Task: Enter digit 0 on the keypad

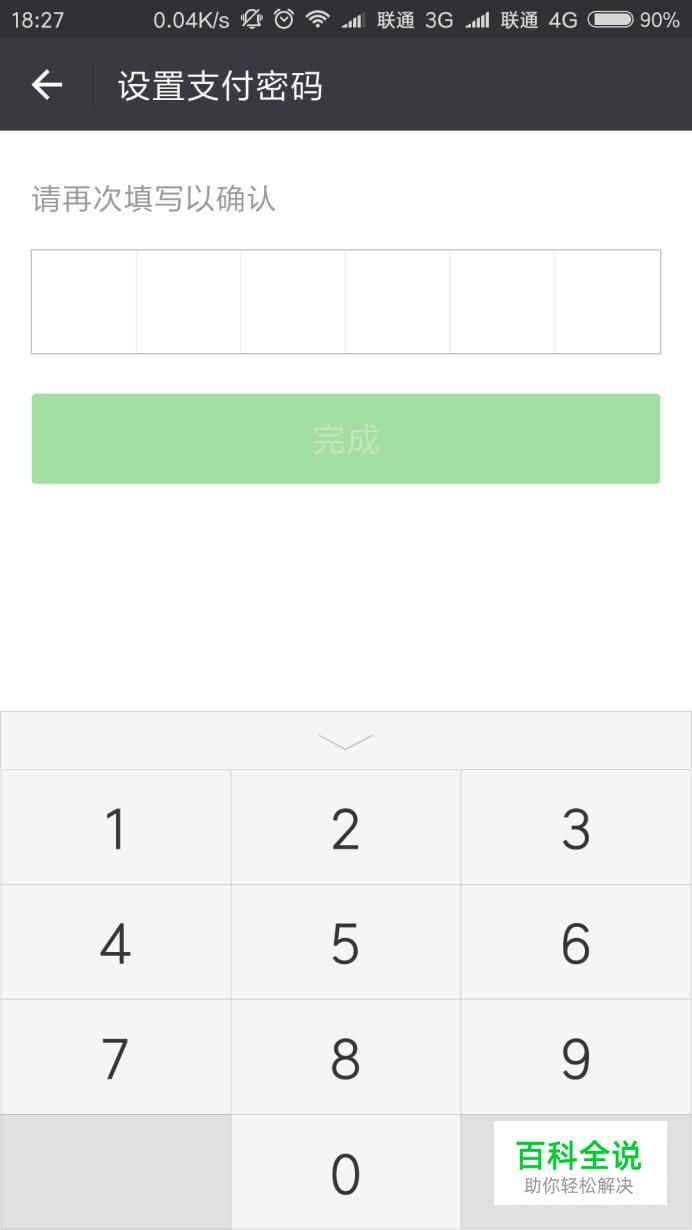Action: [x=346, y=1173]
